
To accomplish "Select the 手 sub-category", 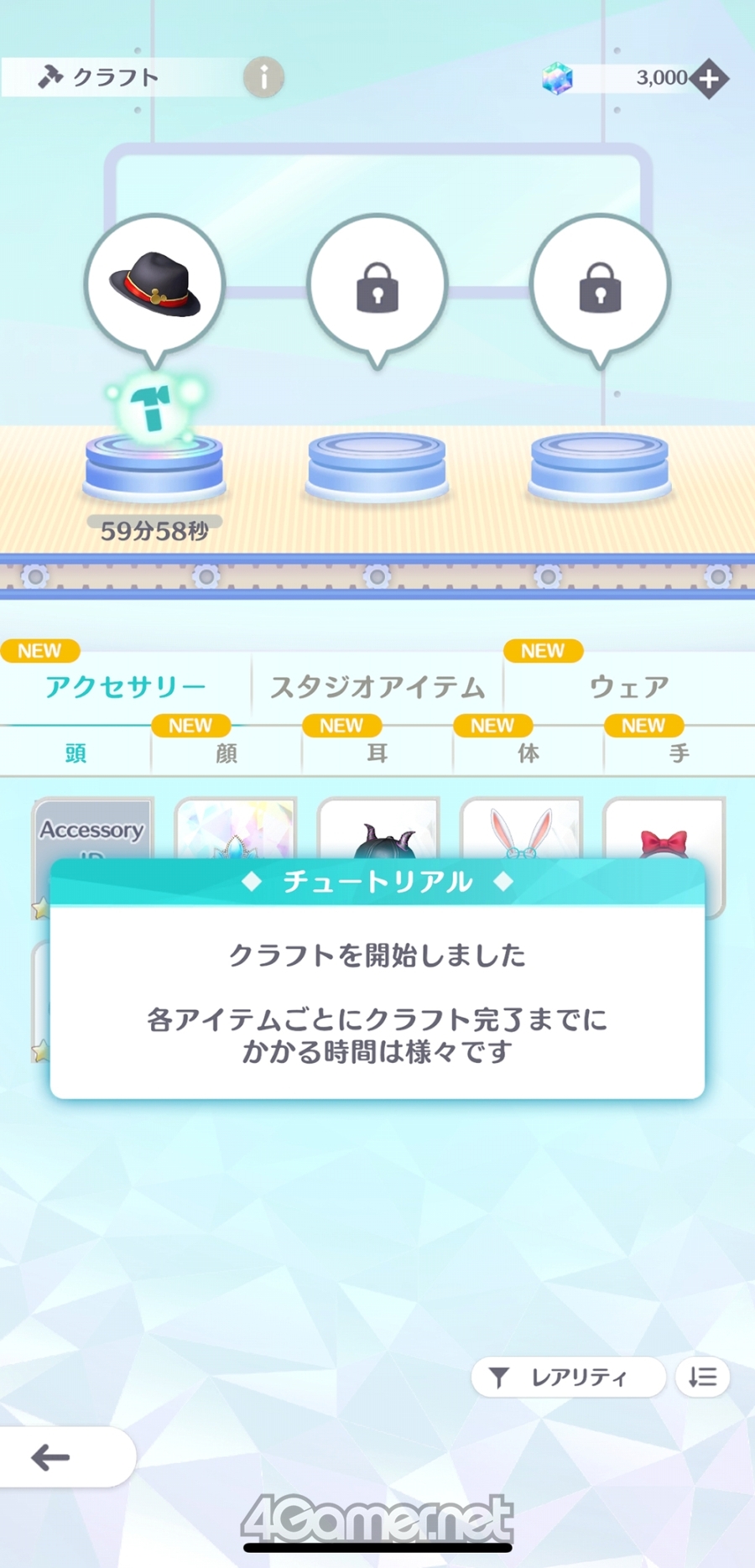I will click(x=679, y=753).
